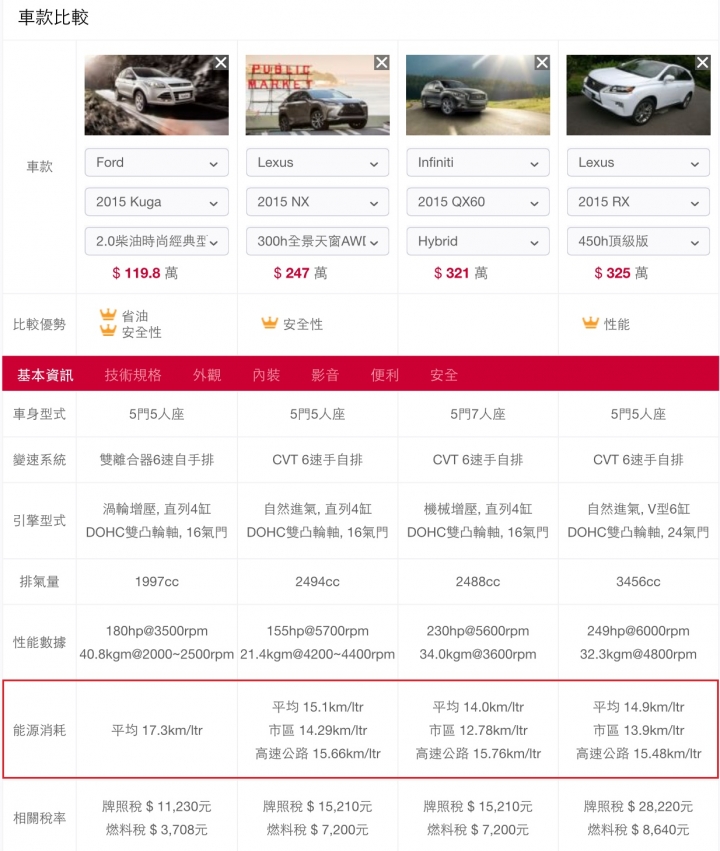Switch to the 技術規格 tab
The width and height of the screenshot is (720, 851).
pyautogui.click(x=133, y=375)
